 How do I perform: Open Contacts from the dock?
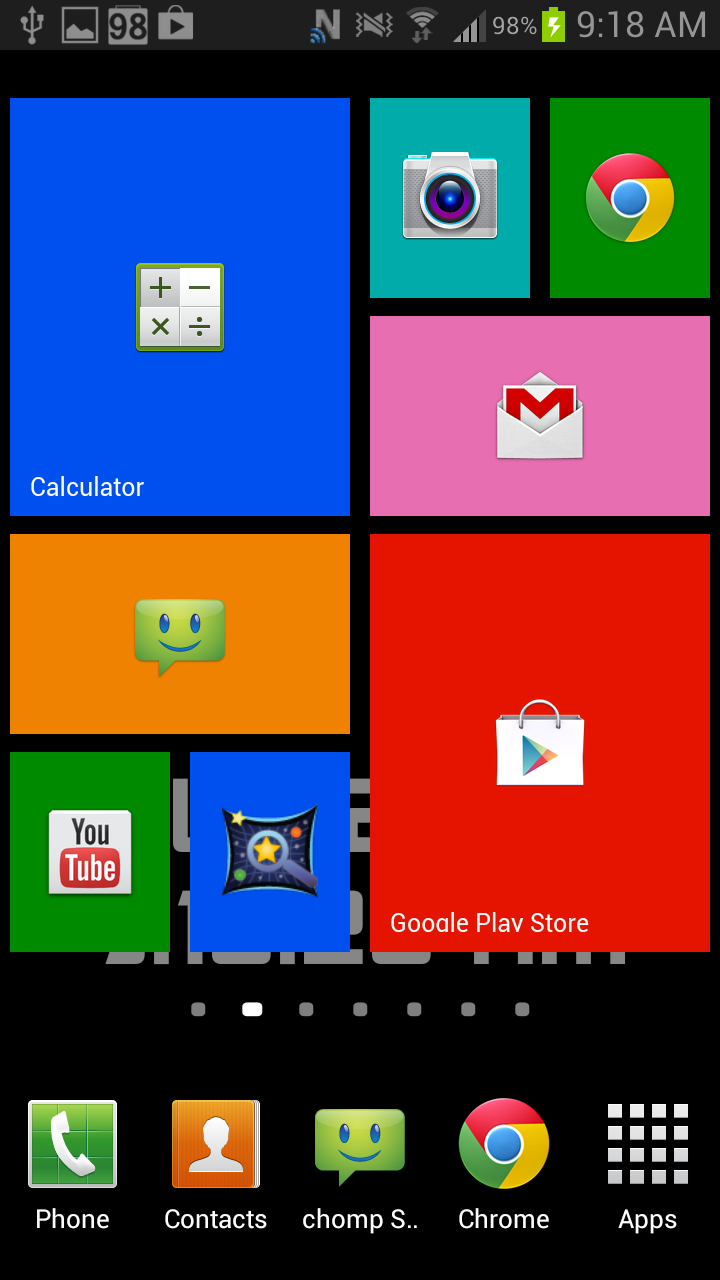(215, 1145)
